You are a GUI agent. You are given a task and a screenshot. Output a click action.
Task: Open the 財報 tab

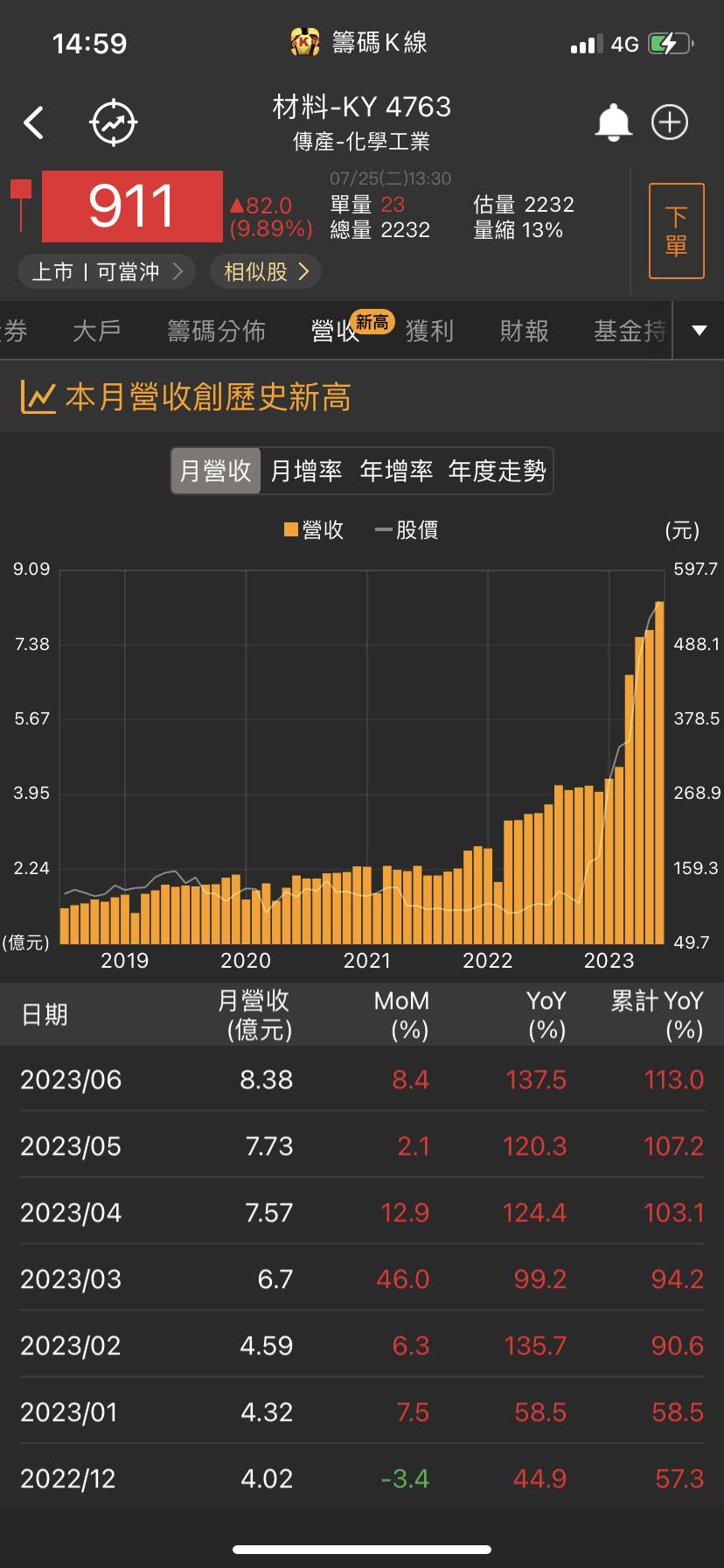pyautogui.click(x=524, y=332)
